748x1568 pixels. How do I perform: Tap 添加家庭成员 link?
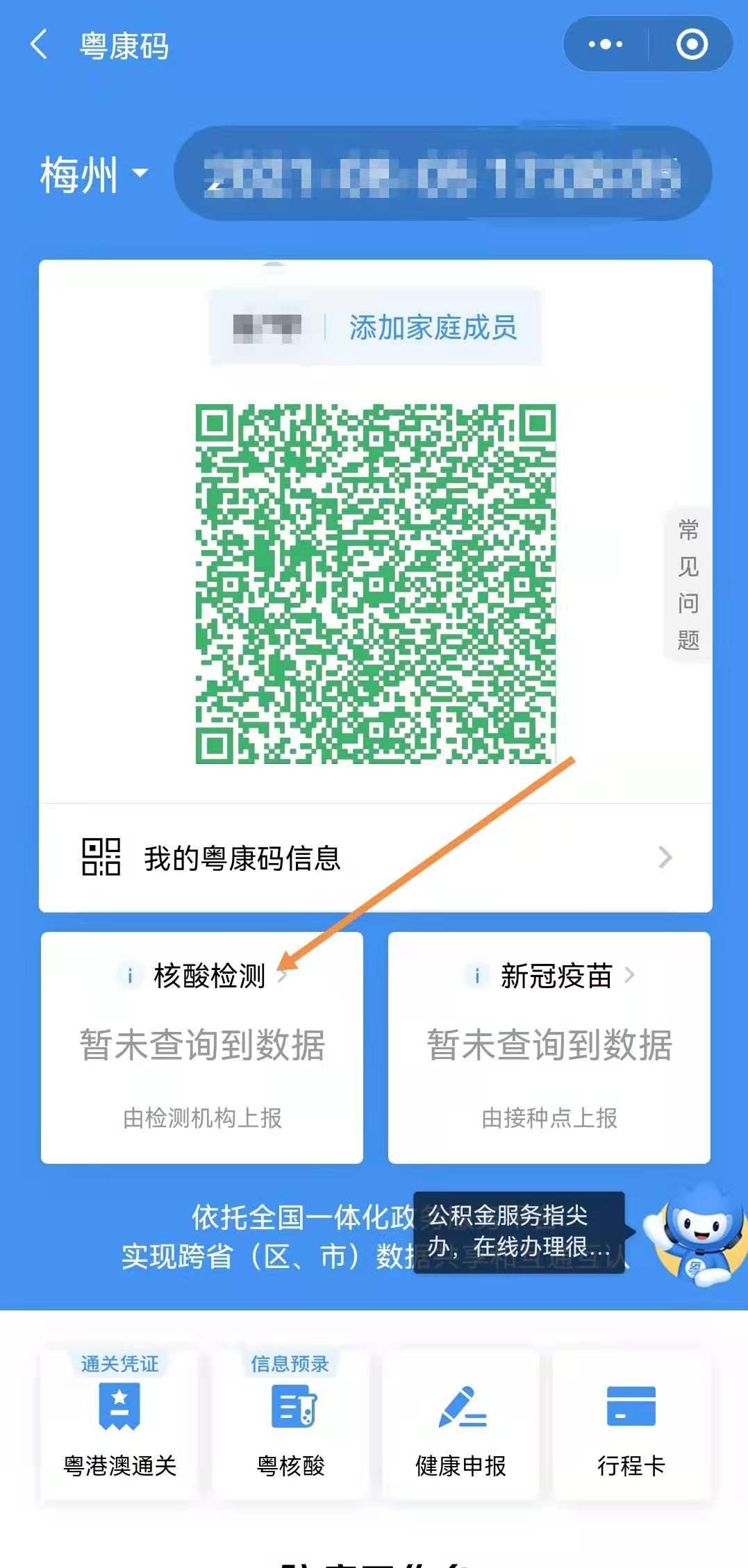tap(433, 327)
